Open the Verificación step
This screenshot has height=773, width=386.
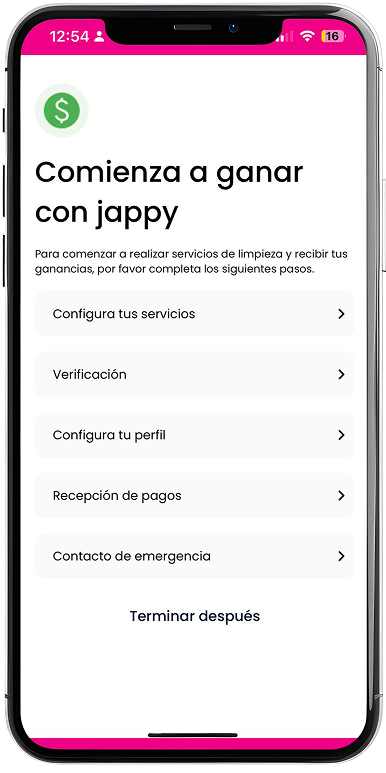195,375
